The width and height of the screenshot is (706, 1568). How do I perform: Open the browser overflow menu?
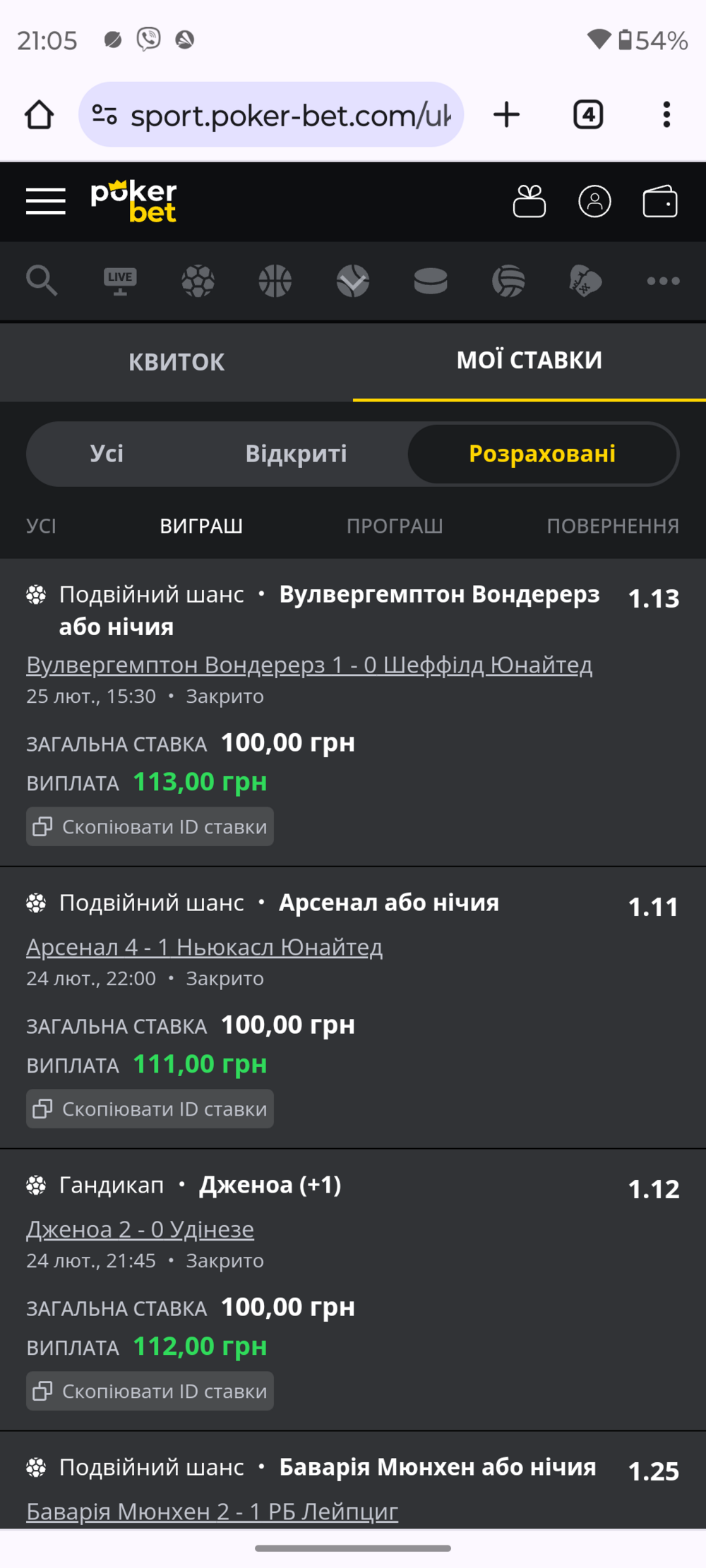pyautogui.click(x=666, y=114)
